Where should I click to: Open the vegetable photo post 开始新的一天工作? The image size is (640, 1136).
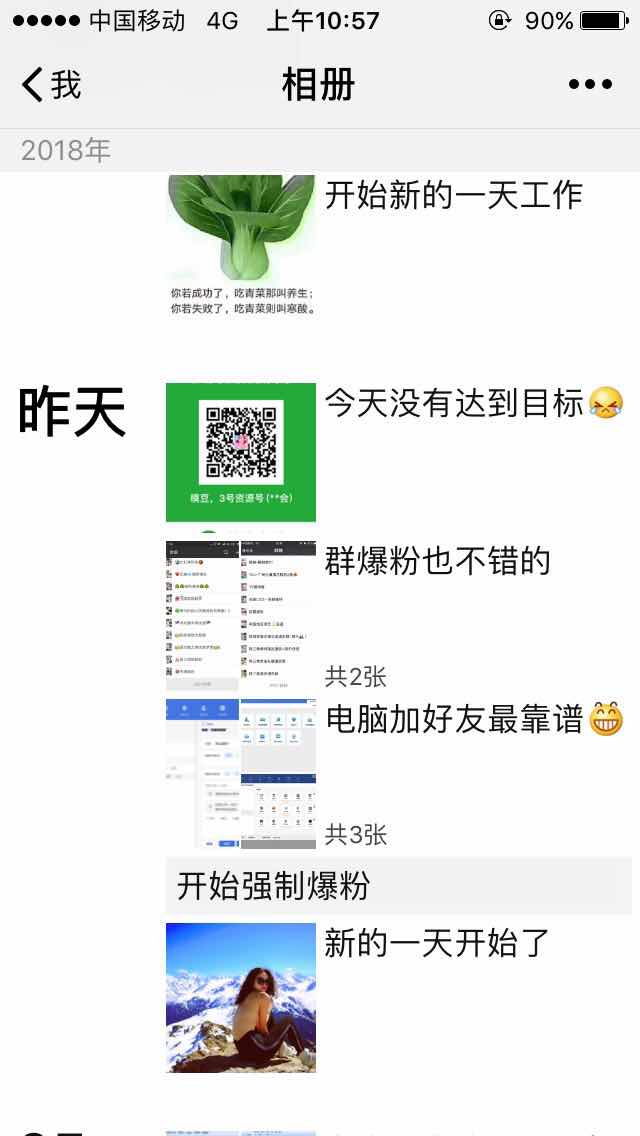[241, 245]
